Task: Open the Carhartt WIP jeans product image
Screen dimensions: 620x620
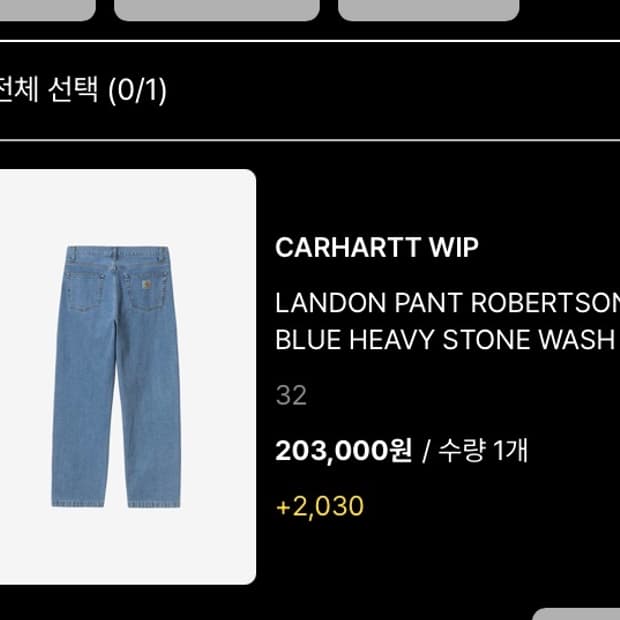Action: coord(127,376)
